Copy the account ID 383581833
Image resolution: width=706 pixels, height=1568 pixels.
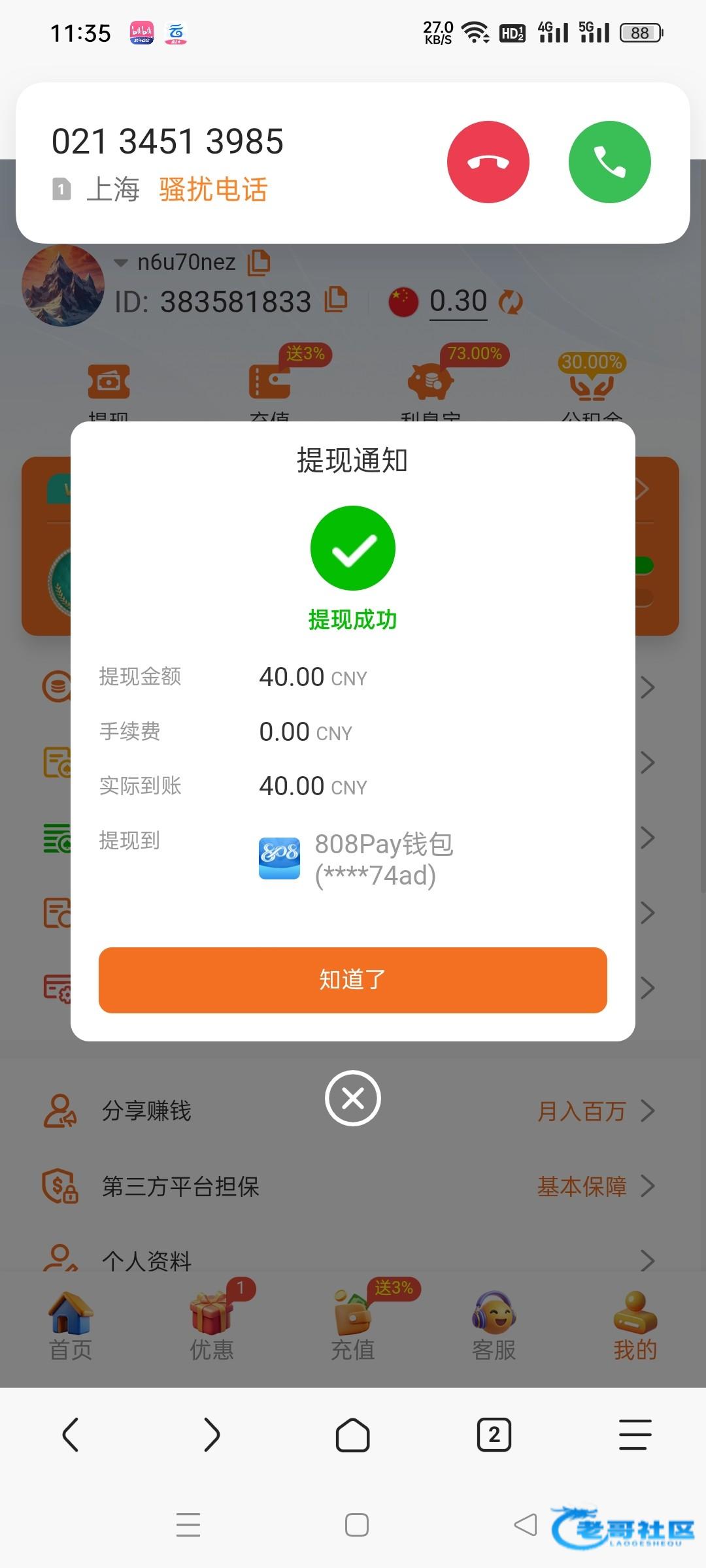[337, 299]
